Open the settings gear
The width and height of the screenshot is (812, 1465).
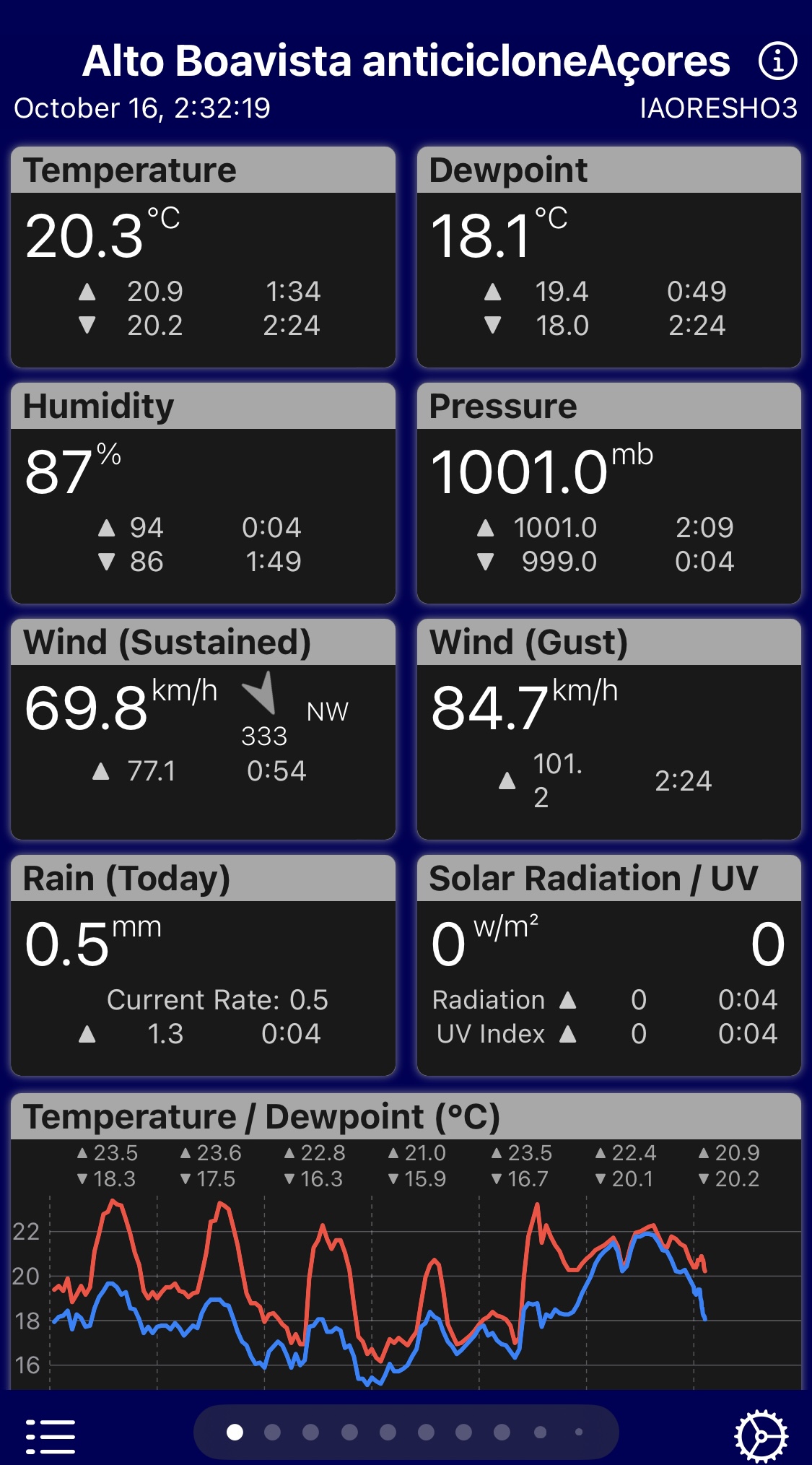[761, 1436]
